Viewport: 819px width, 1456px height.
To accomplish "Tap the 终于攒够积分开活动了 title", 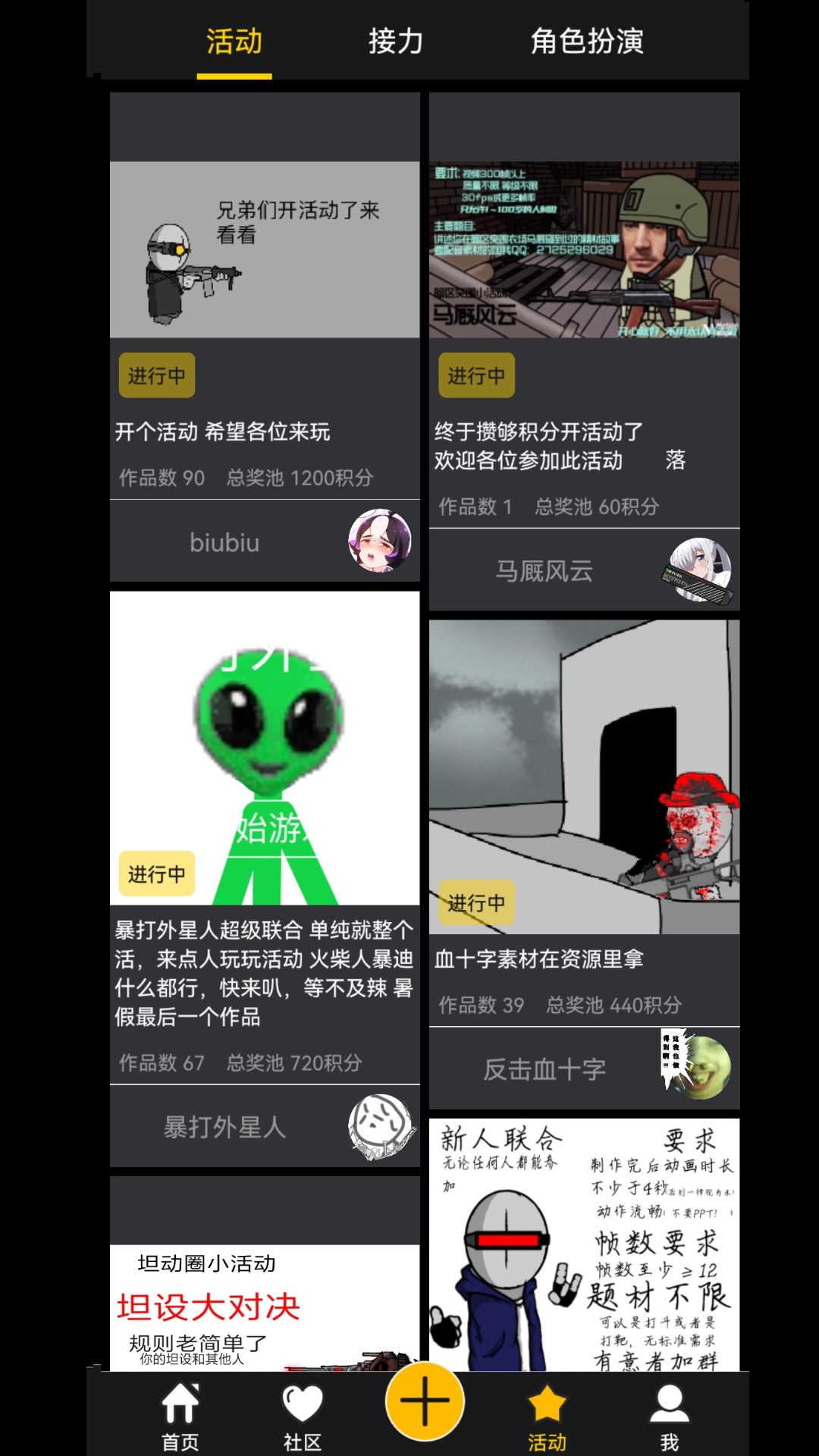I will 540,432.
